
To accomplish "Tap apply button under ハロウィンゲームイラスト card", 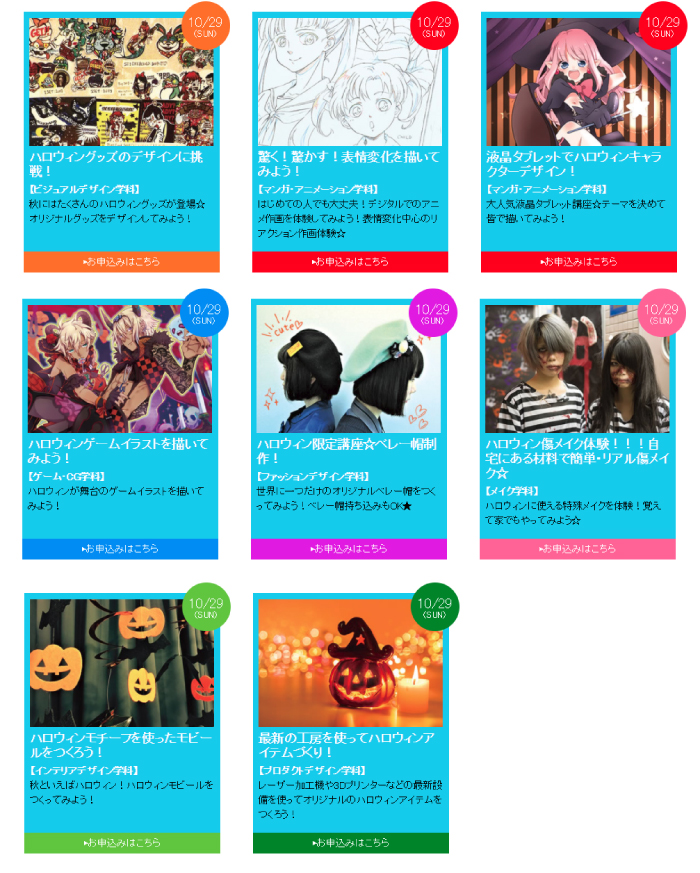I will (120, 549).
